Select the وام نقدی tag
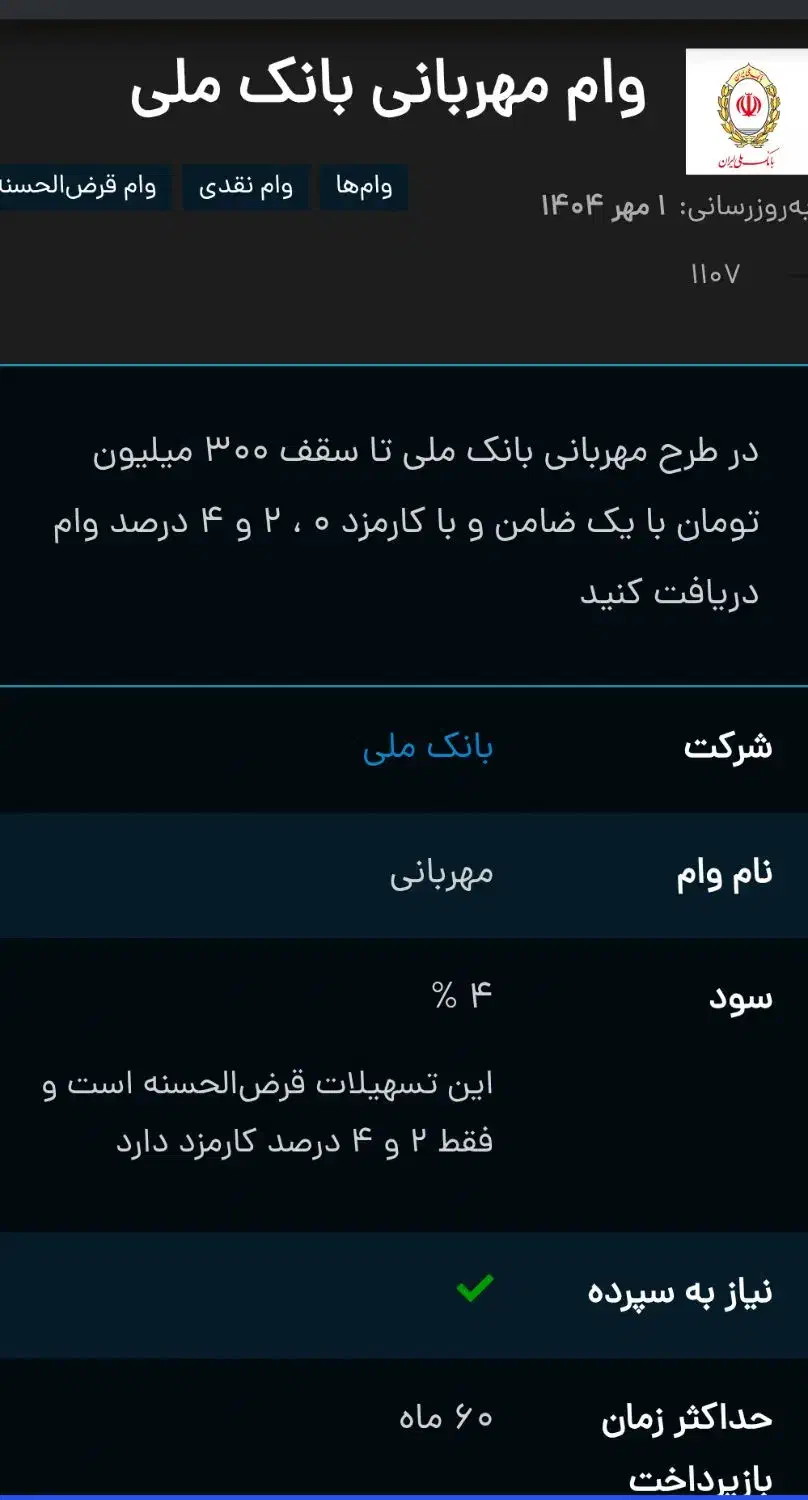Screen dimensions: 808x1500 (246, 188)
